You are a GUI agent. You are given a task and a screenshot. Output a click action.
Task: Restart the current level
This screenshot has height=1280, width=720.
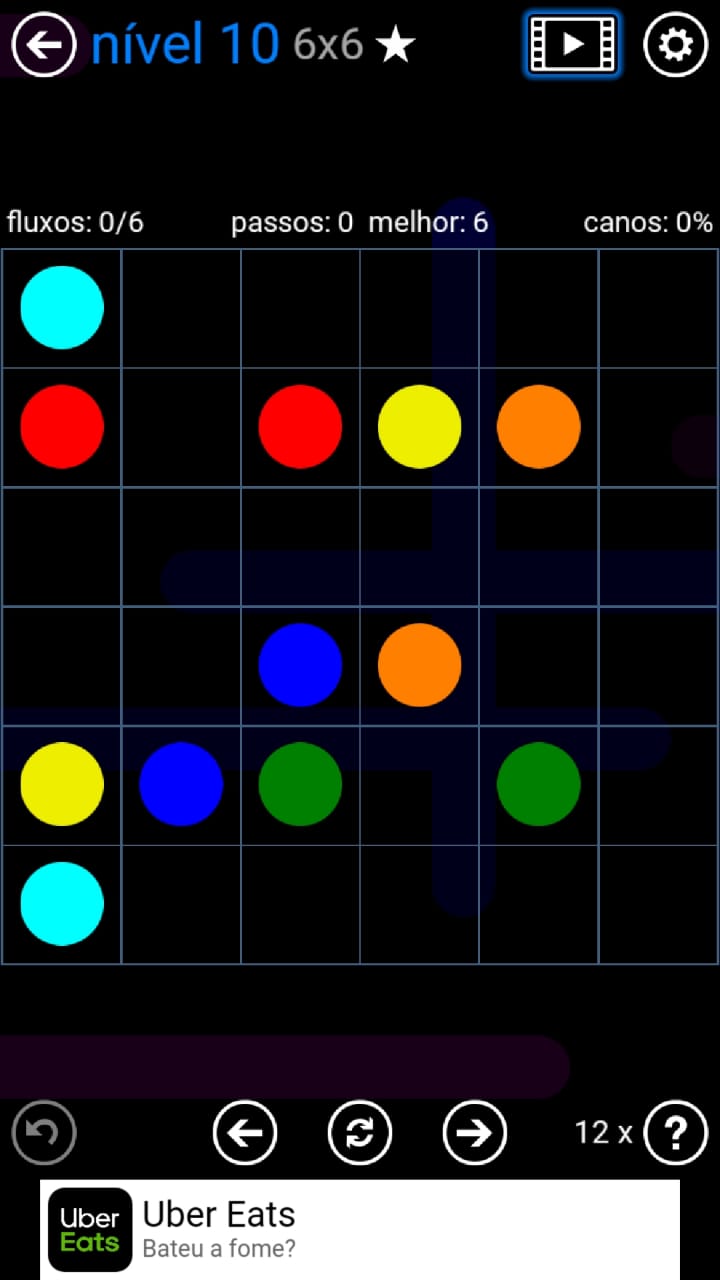tap(360, 1132)
